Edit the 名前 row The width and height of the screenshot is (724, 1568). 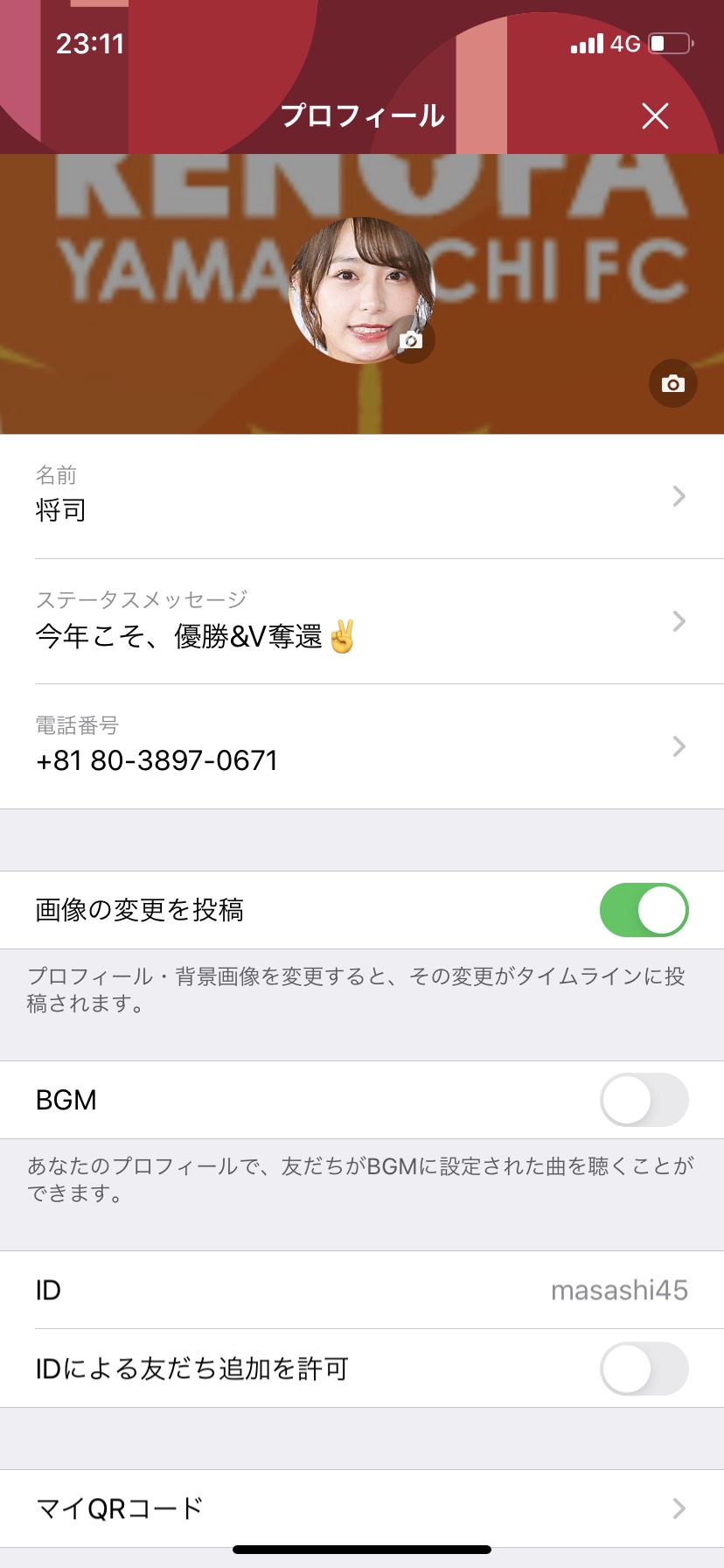coord(362,496)
